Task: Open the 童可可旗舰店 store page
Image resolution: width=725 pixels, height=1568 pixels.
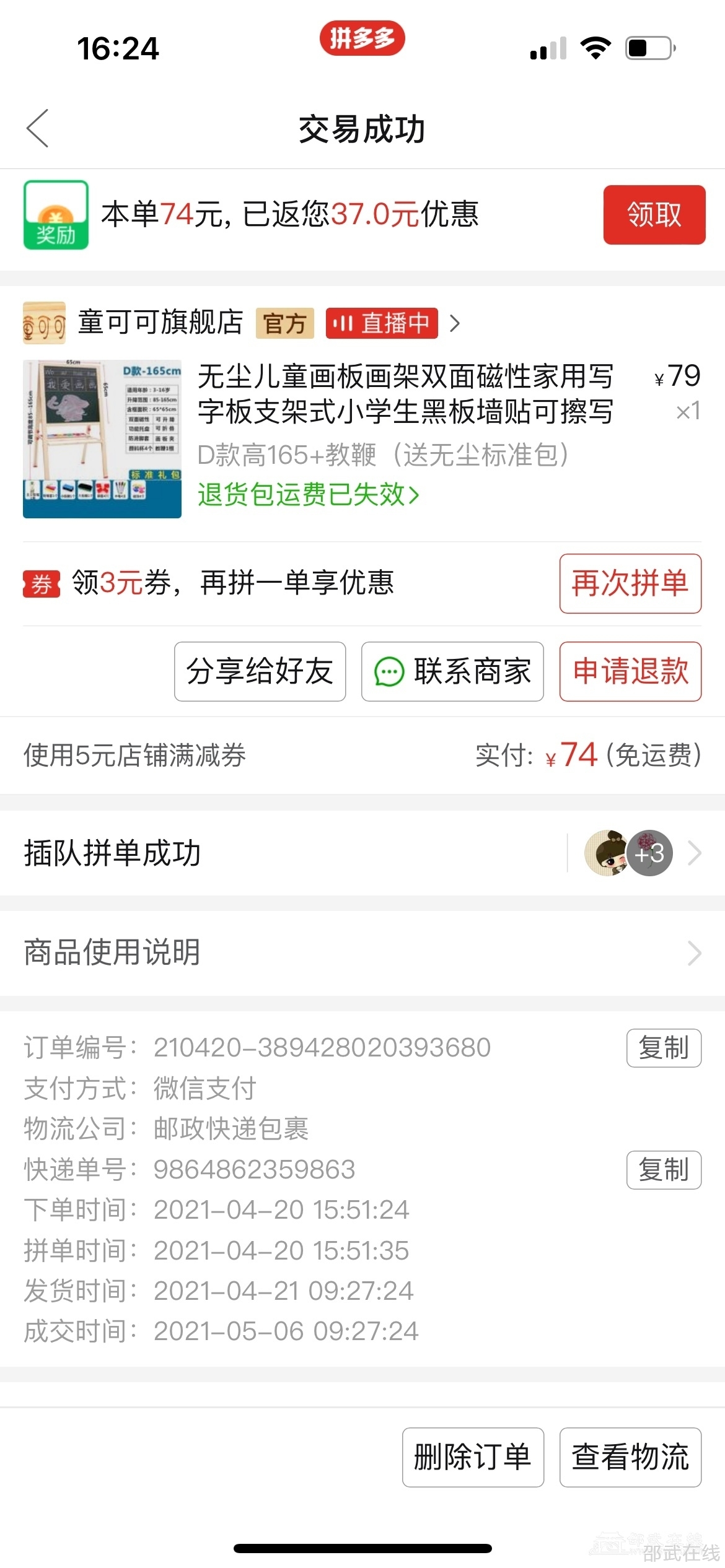Action: click(160, 323)
